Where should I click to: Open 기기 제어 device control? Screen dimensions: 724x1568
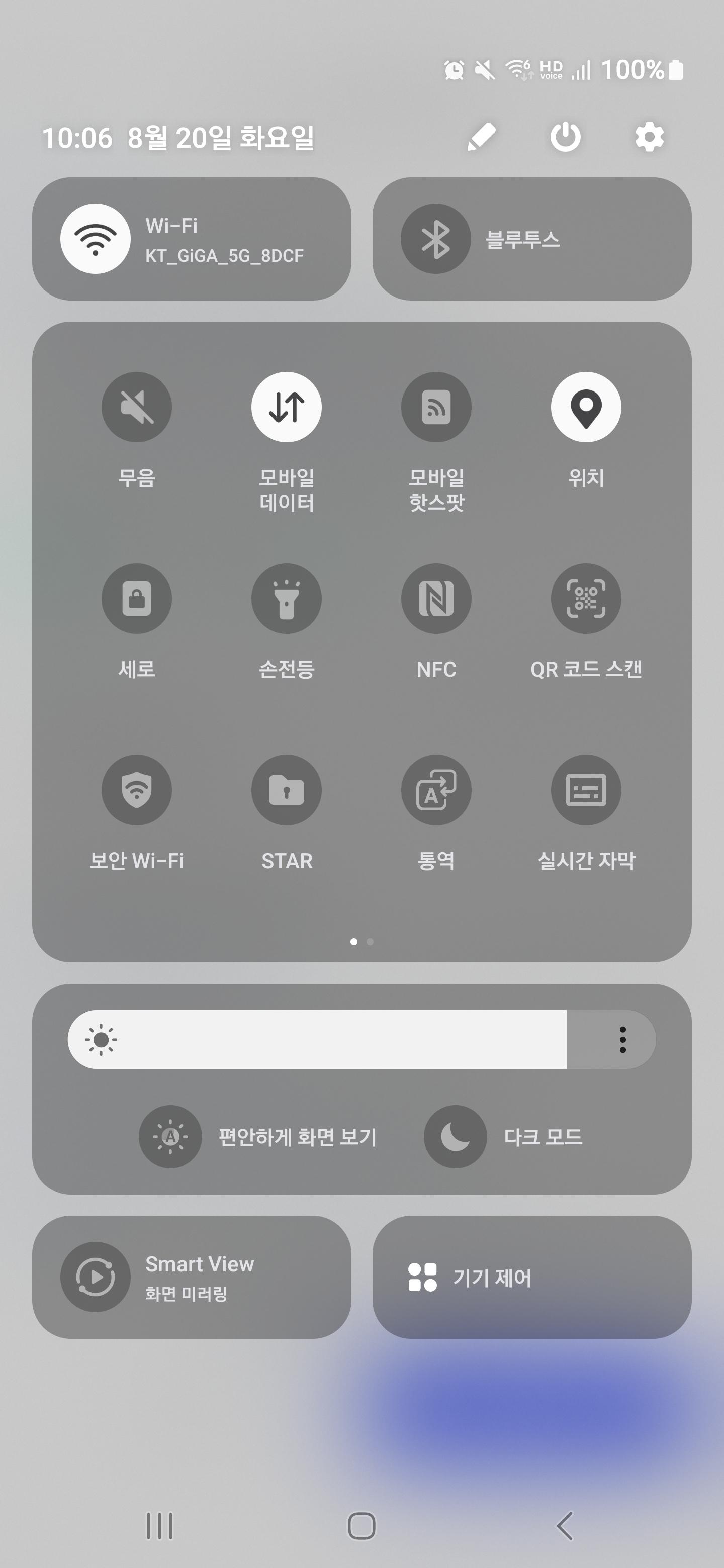[531, 1277]
